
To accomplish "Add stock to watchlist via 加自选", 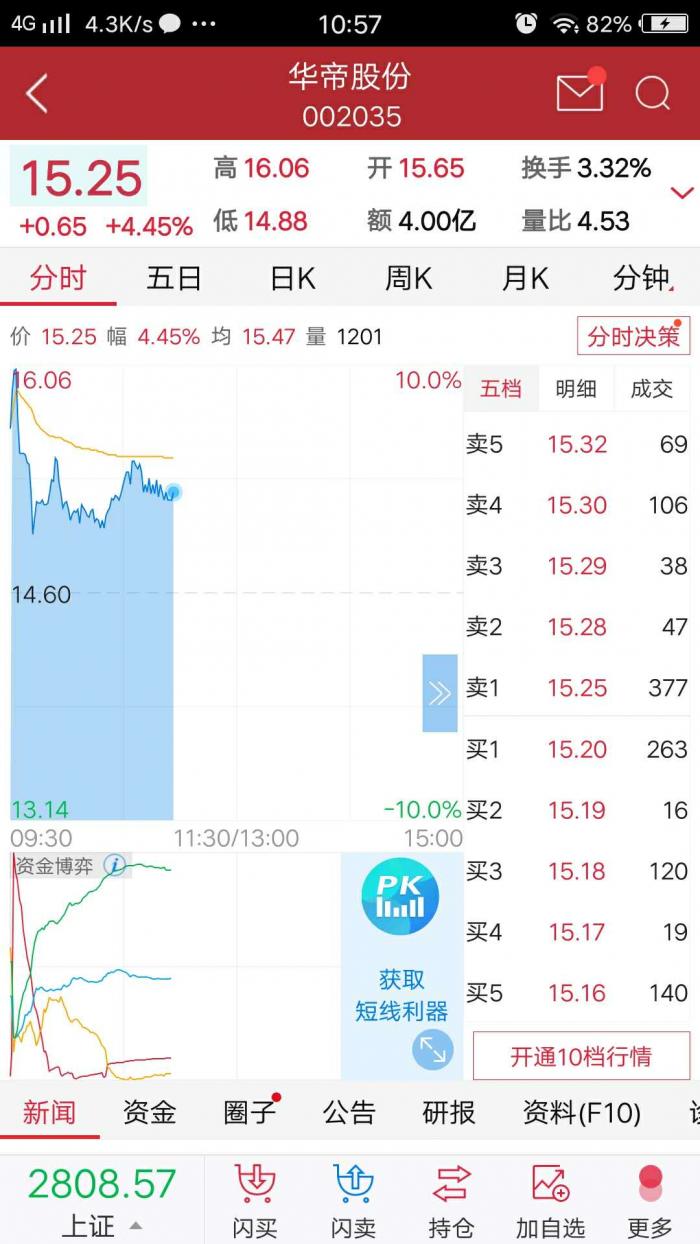I will click(551, 1200).
